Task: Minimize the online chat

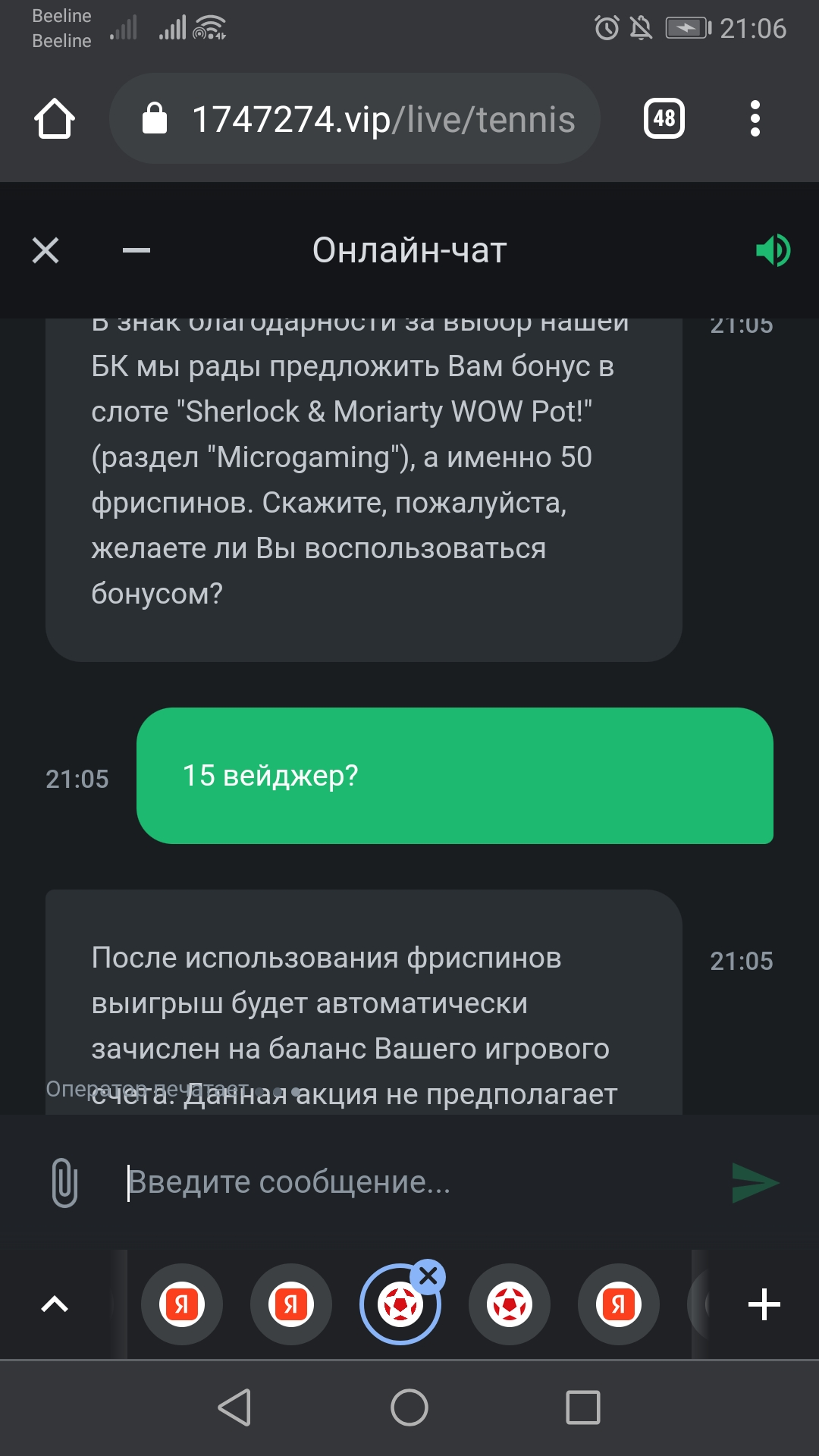Action: coord(136,250)
